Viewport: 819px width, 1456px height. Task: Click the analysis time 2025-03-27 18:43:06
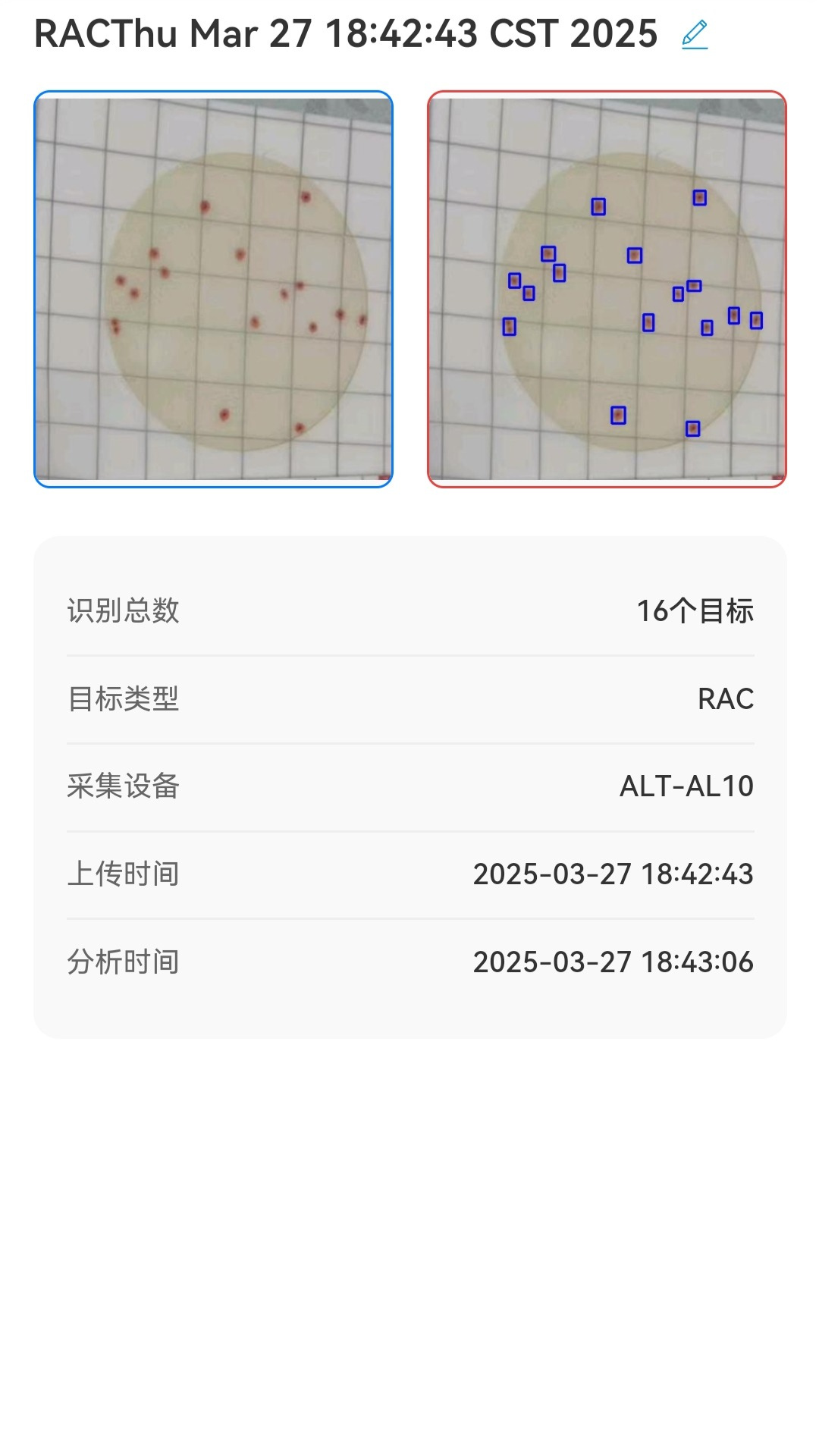[x=613, y=962]
